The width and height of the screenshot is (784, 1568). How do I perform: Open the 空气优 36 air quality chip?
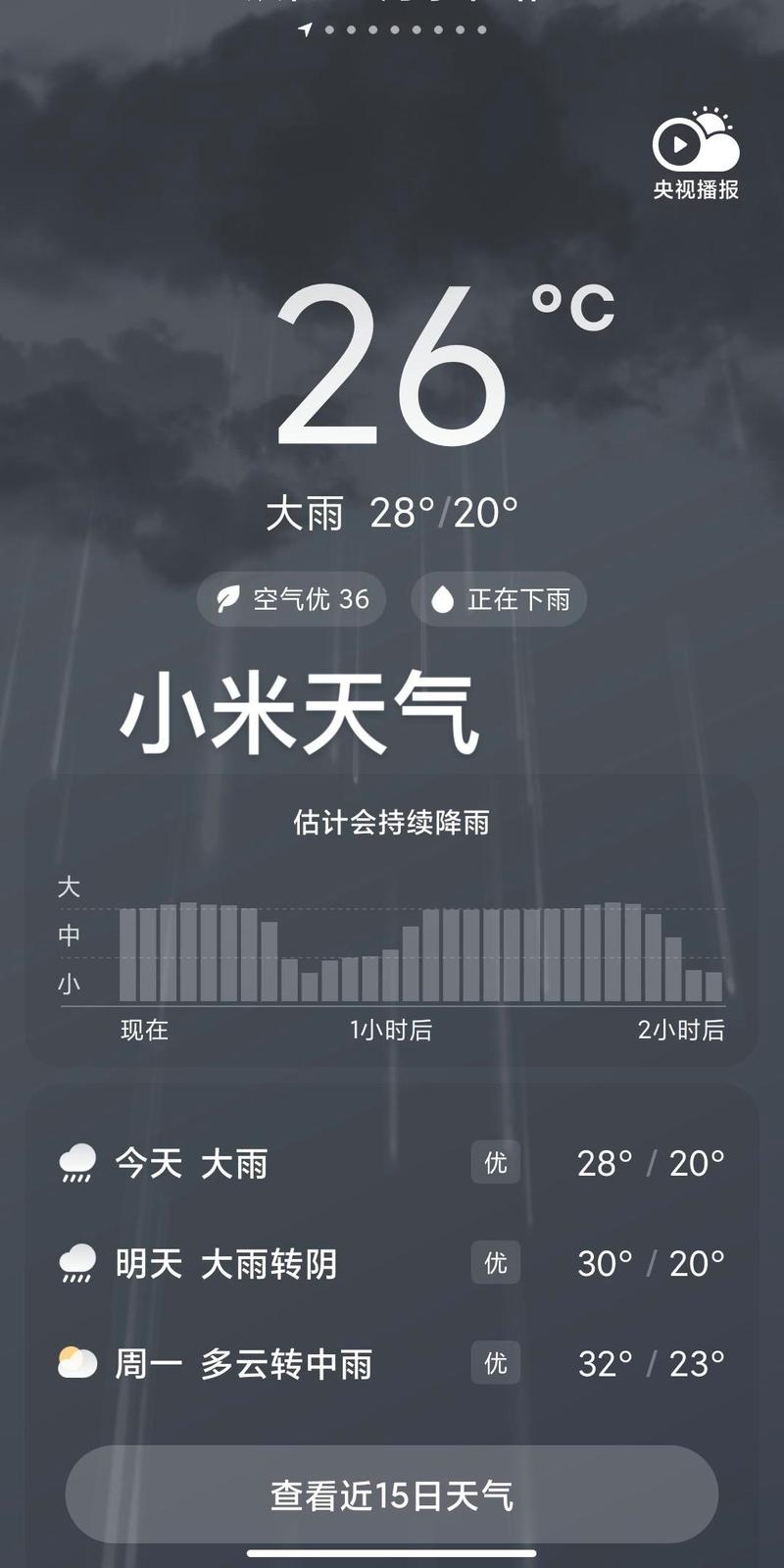(x=291, y=599)
